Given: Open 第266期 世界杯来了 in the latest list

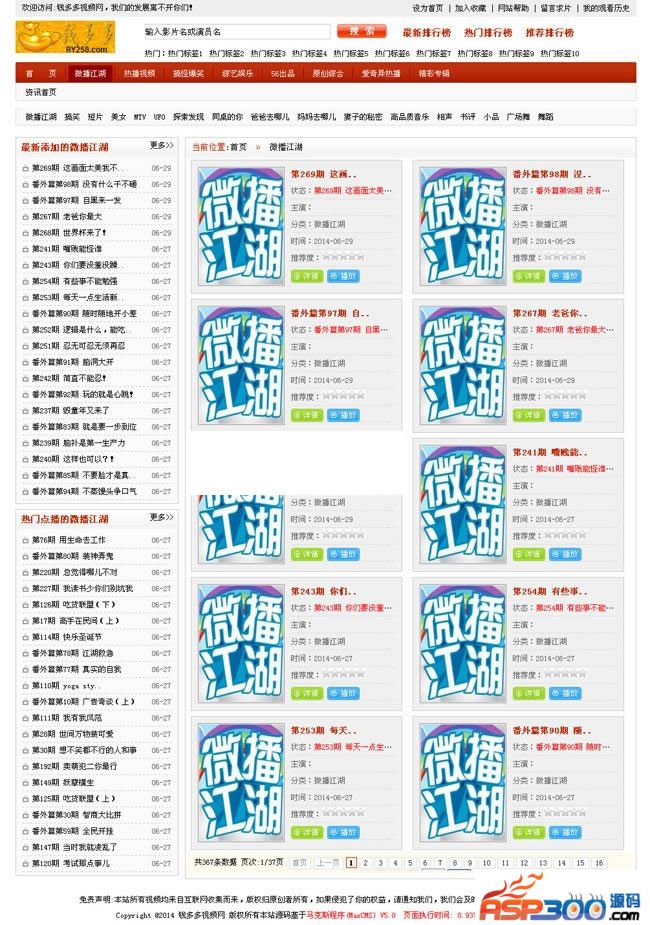Looking at the screenshot, I should point(76,232).
